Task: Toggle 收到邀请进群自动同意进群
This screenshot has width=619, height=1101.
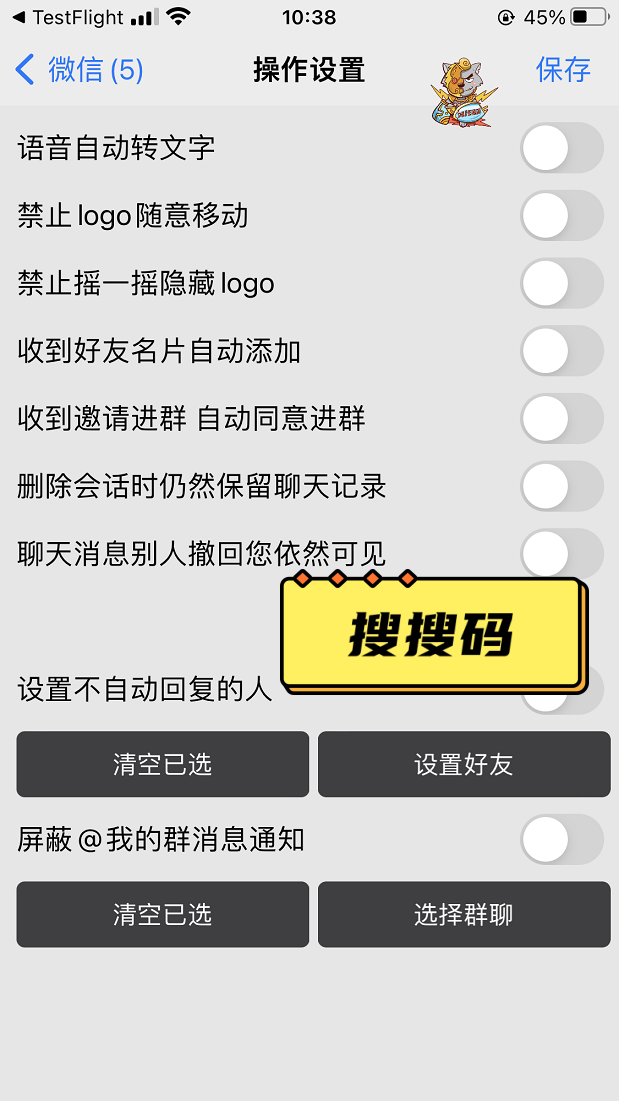Action: [561, 418]
